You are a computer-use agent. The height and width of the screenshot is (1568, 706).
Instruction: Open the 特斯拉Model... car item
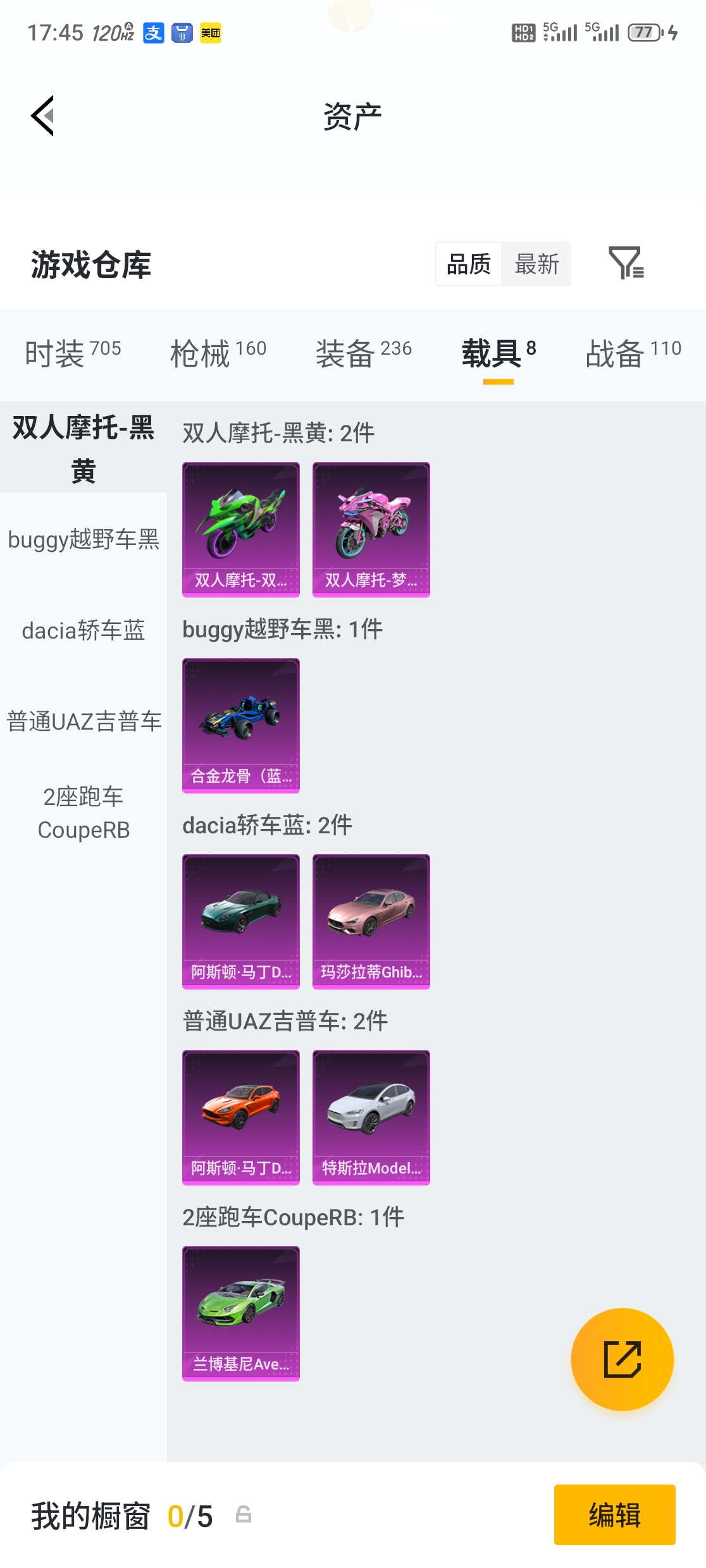(x=371, y=1117)
